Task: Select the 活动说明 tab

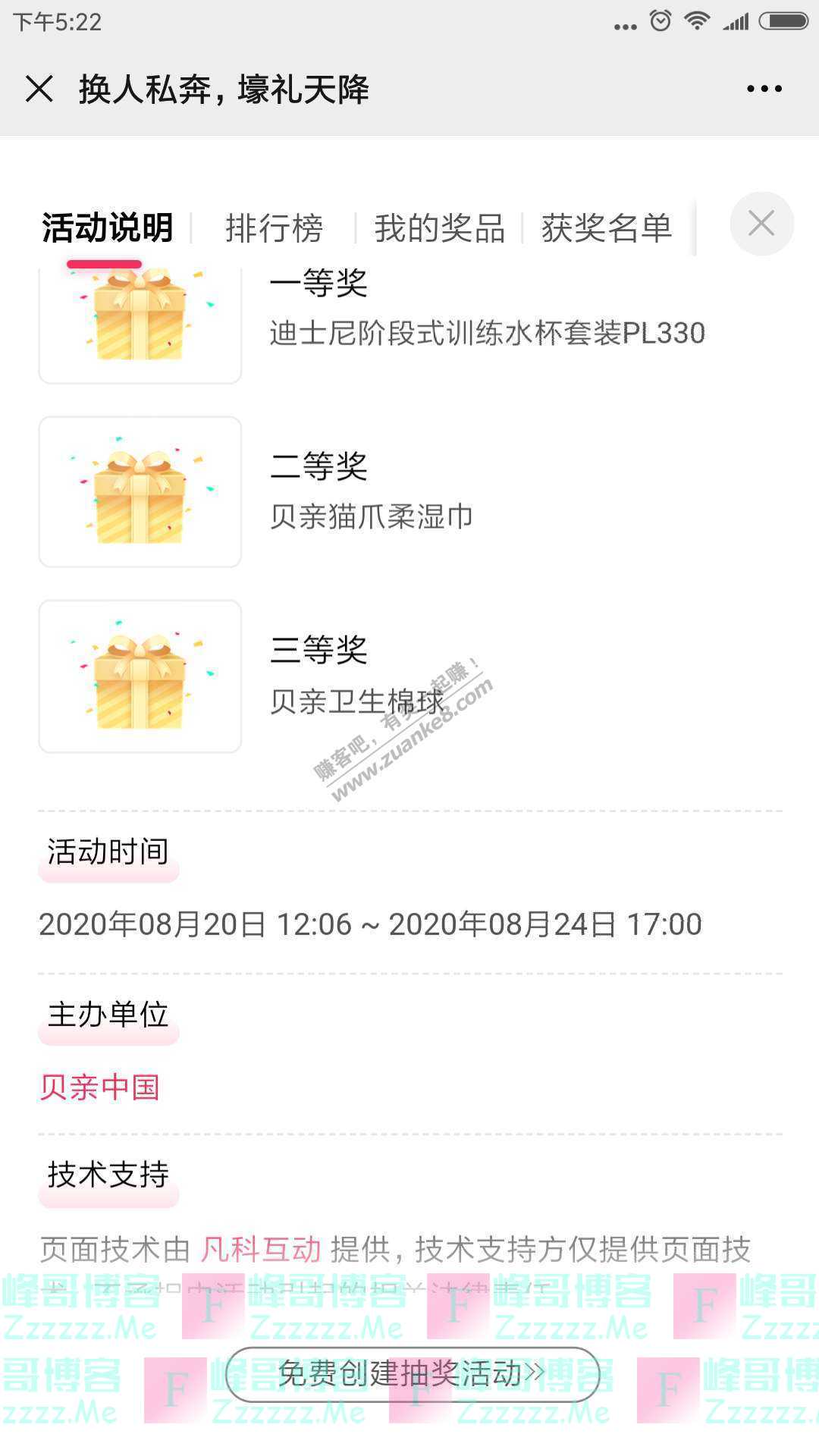Action: pyautogui.click(x=107, y=227)
